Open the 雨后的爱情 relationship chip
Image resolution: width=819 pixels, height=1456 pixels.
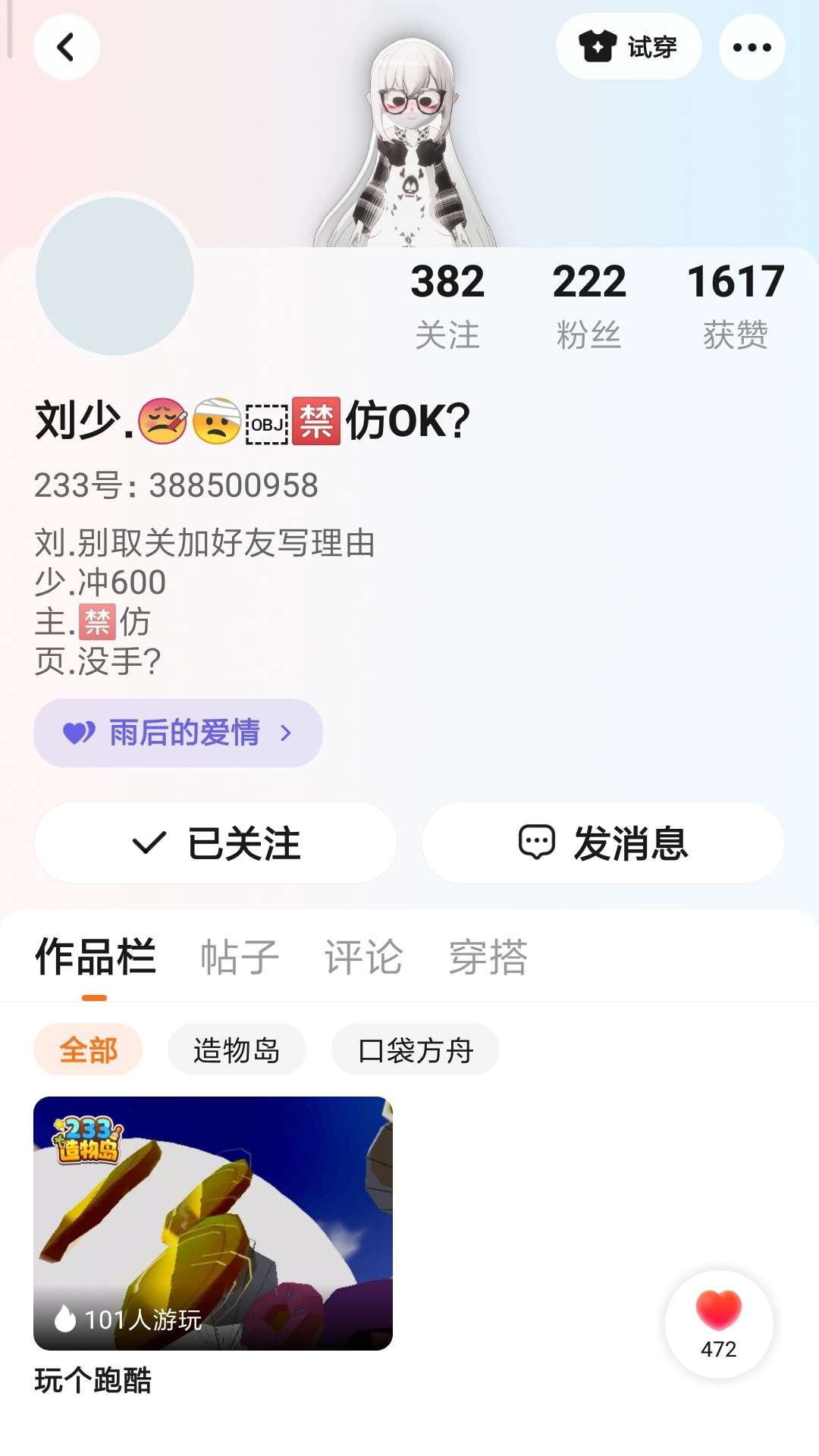pos(178,733)
